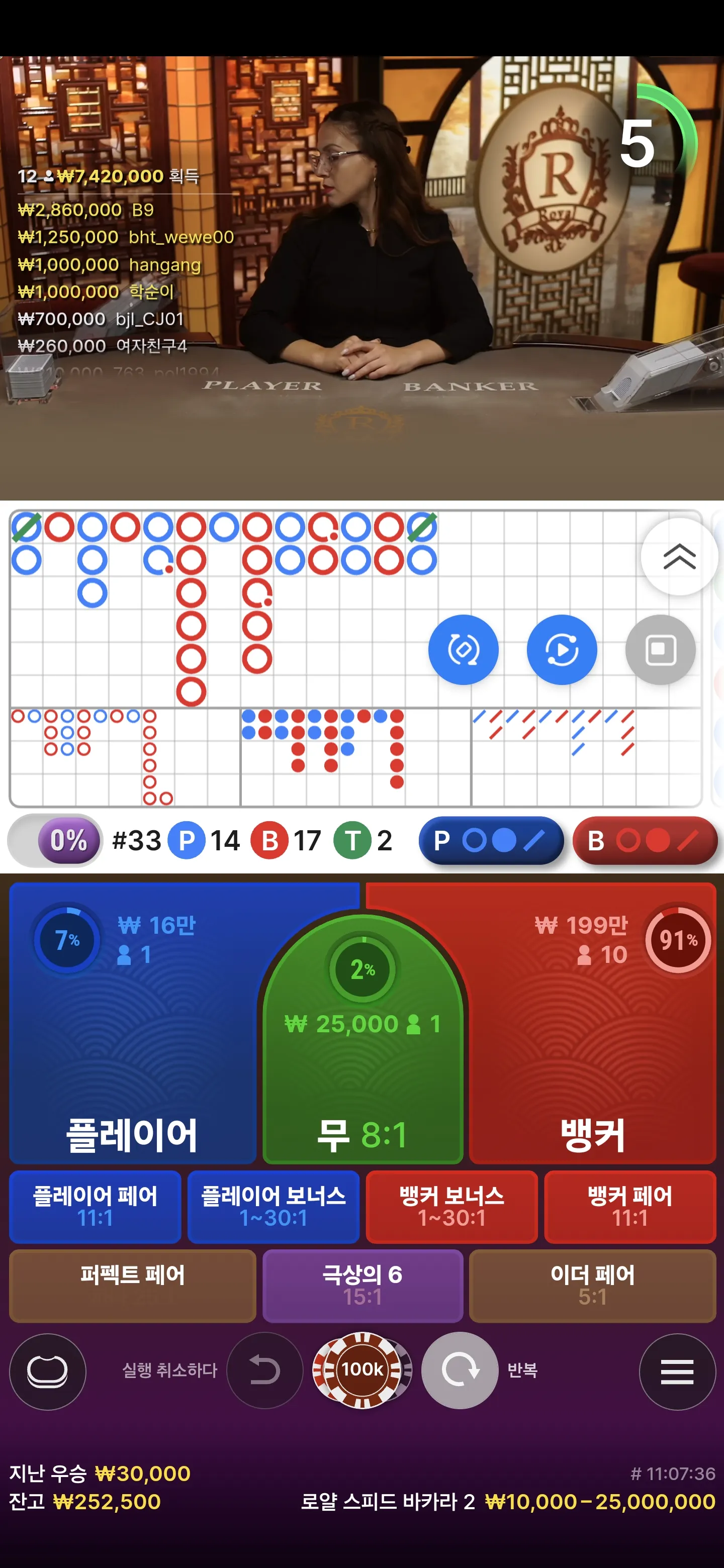This screenshot has height=1568, width=724.
Task: Tap the gray square stop button
Action: point(660,649)
